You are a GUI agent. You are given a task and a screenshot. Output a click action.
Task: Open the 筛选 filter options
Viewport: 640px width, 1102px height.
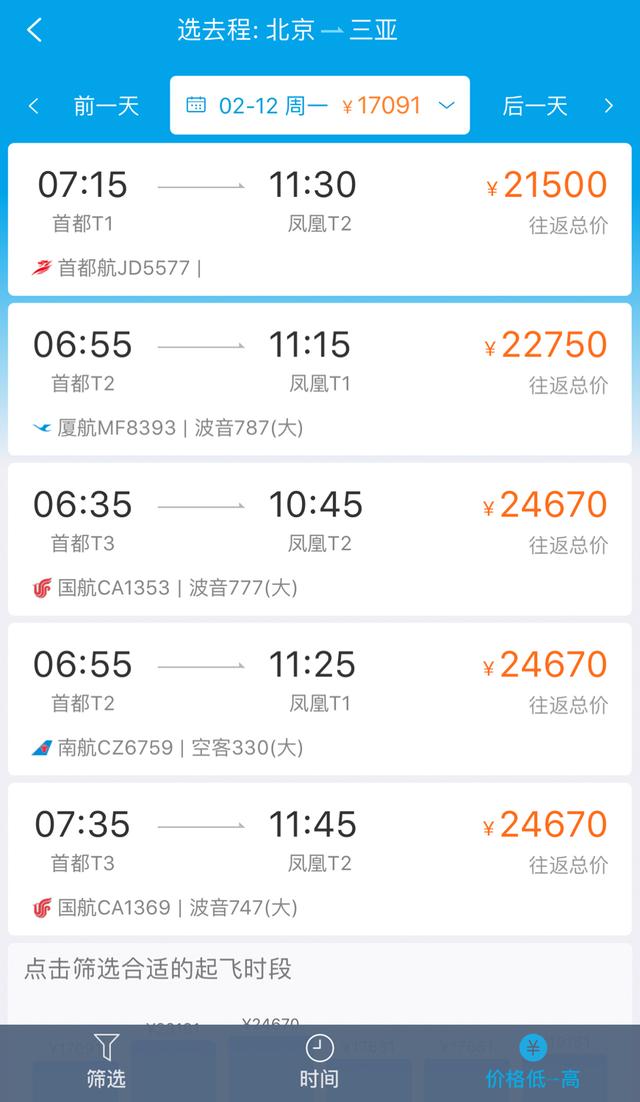pyautogui.click(x=106, y=1063)
